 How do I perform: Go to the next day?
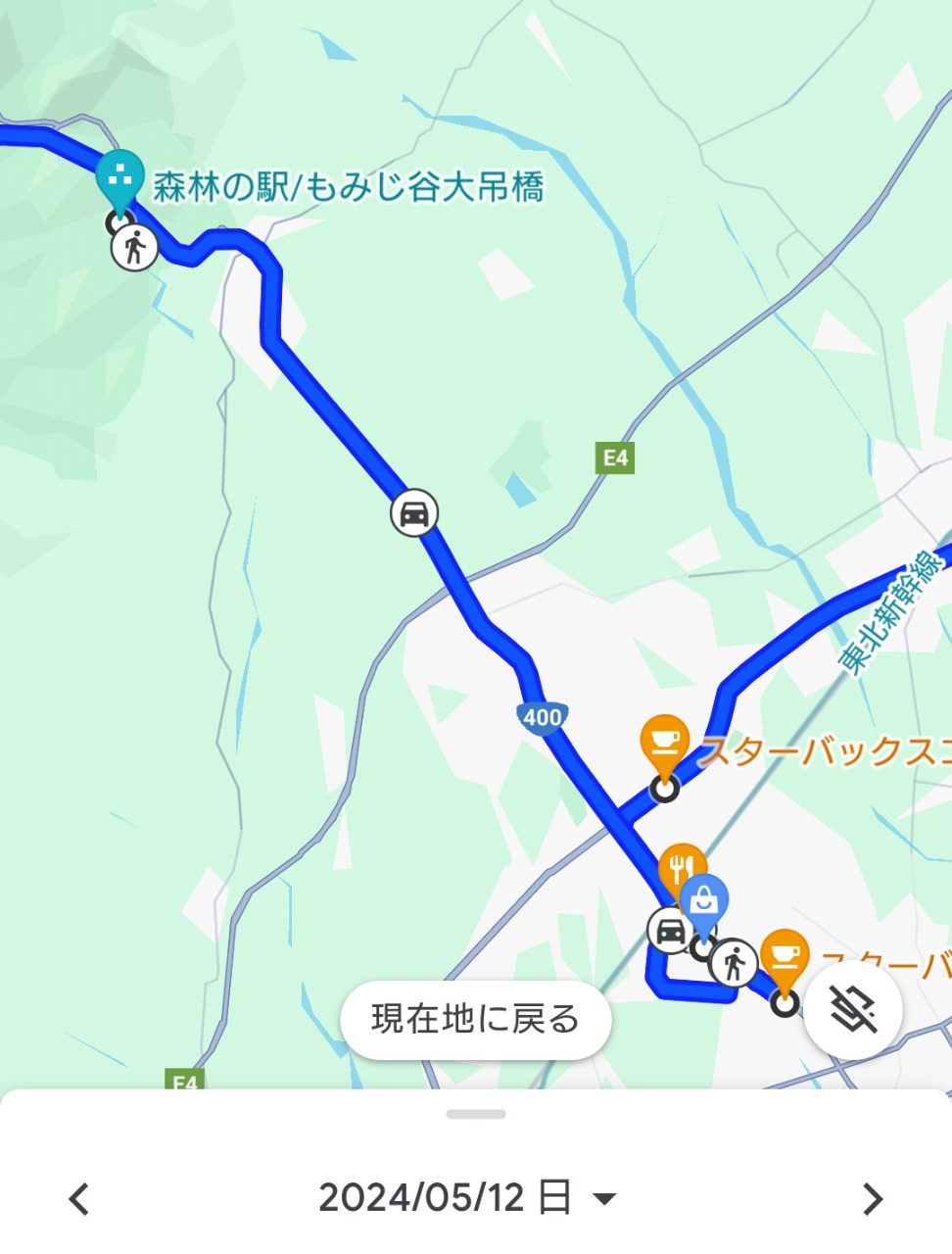point(872,1198)
